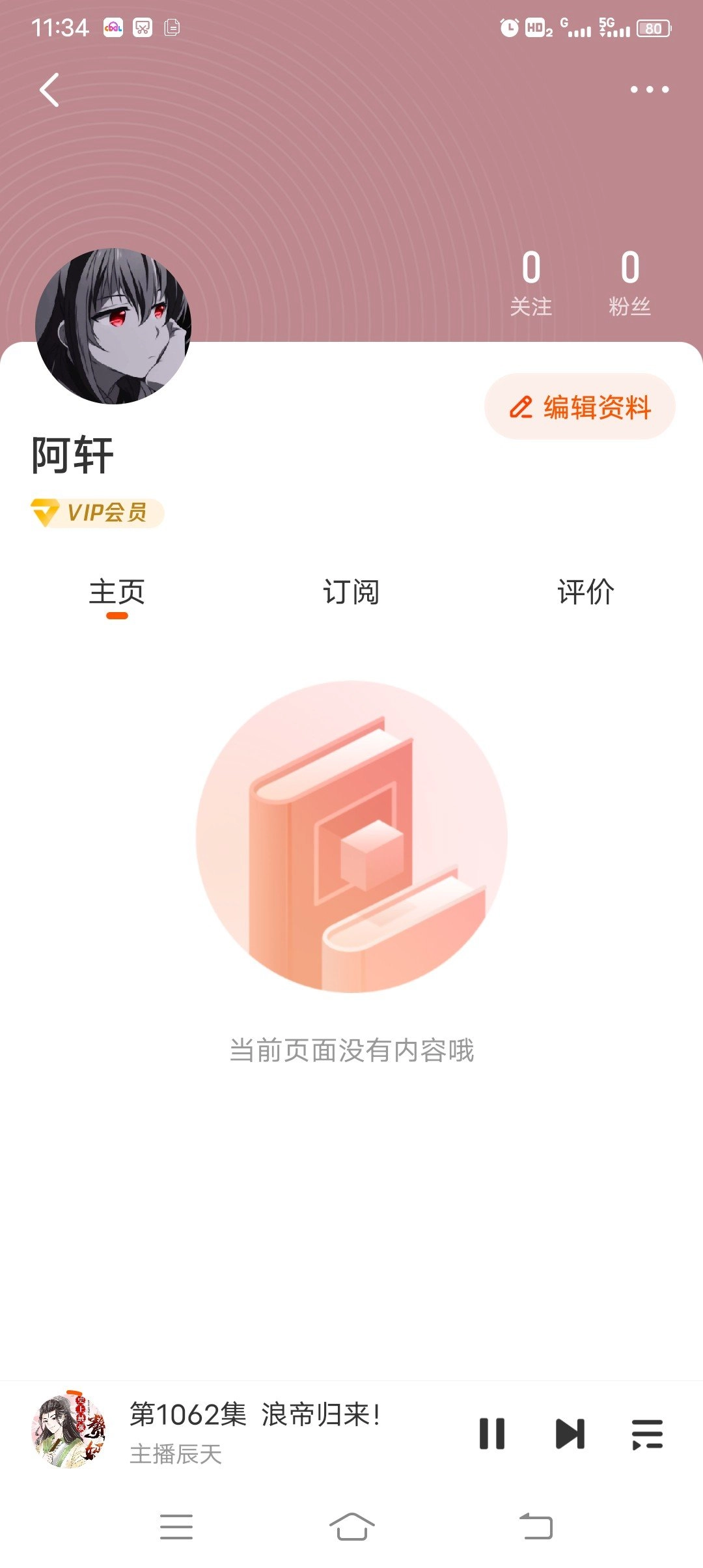View the 粉丝 followers list
Screen dimensions: 703x1568
pyautogui.click(x=629, y=283)
